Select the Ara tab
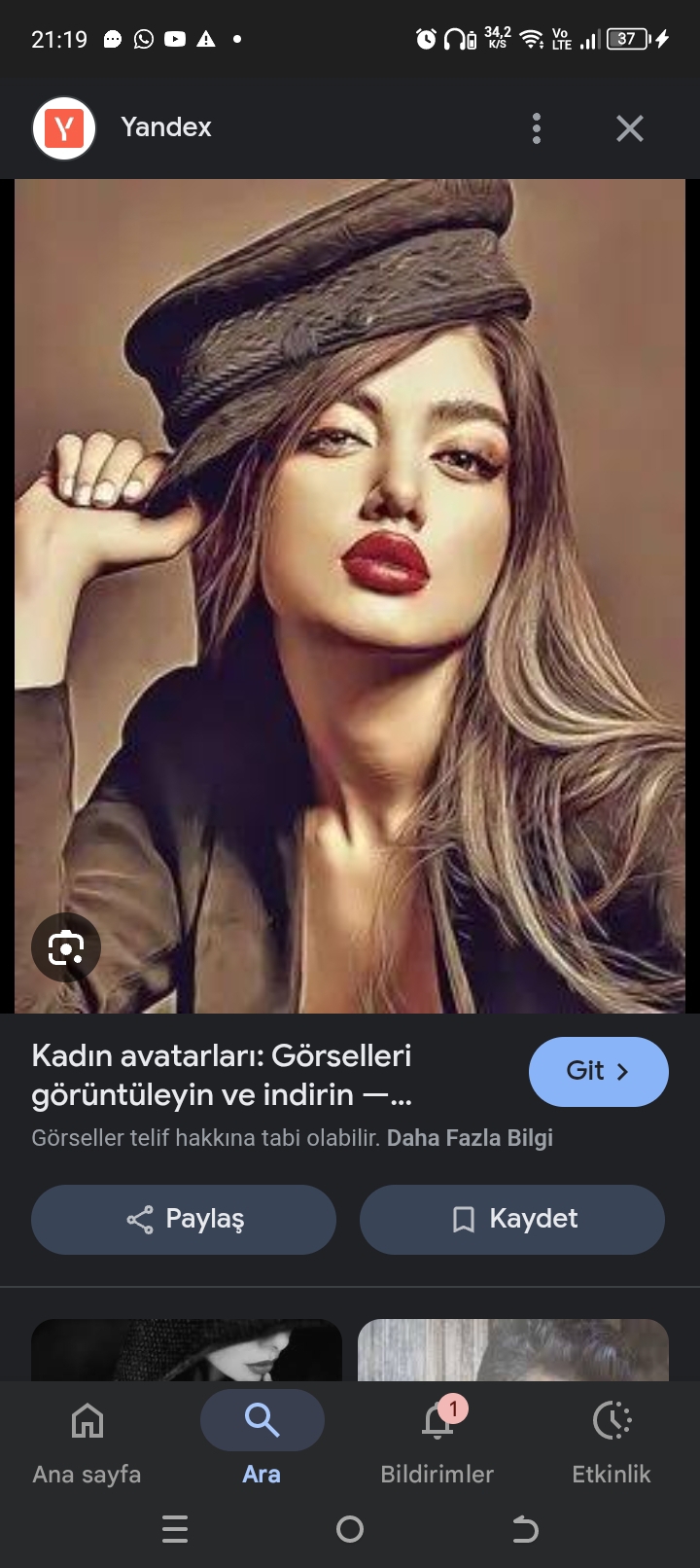 (x=262, y=1444)
